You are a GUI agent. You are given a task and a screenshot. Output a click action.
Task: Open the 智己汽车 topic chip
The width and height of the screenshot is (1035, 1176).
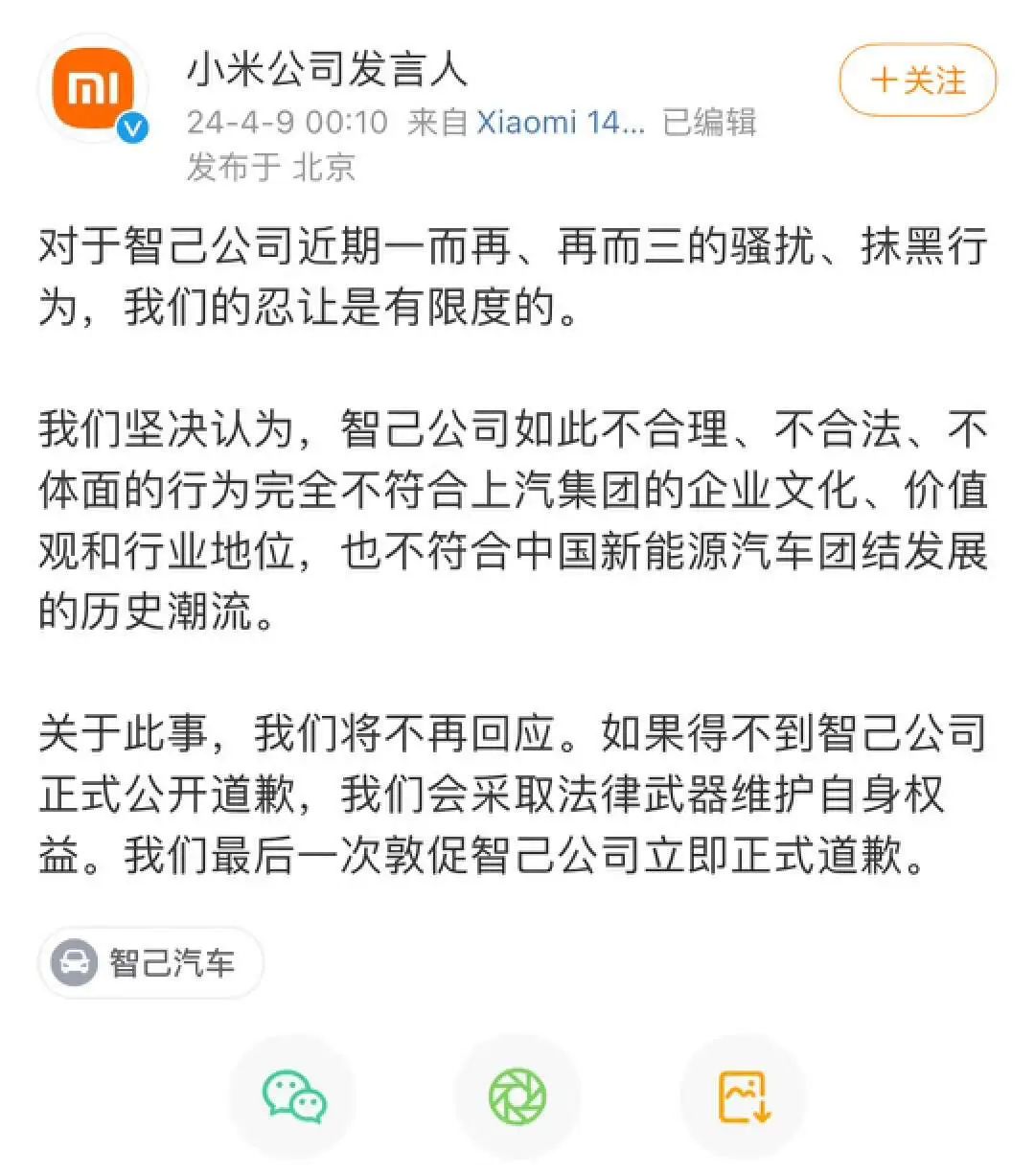coord(150,962)
